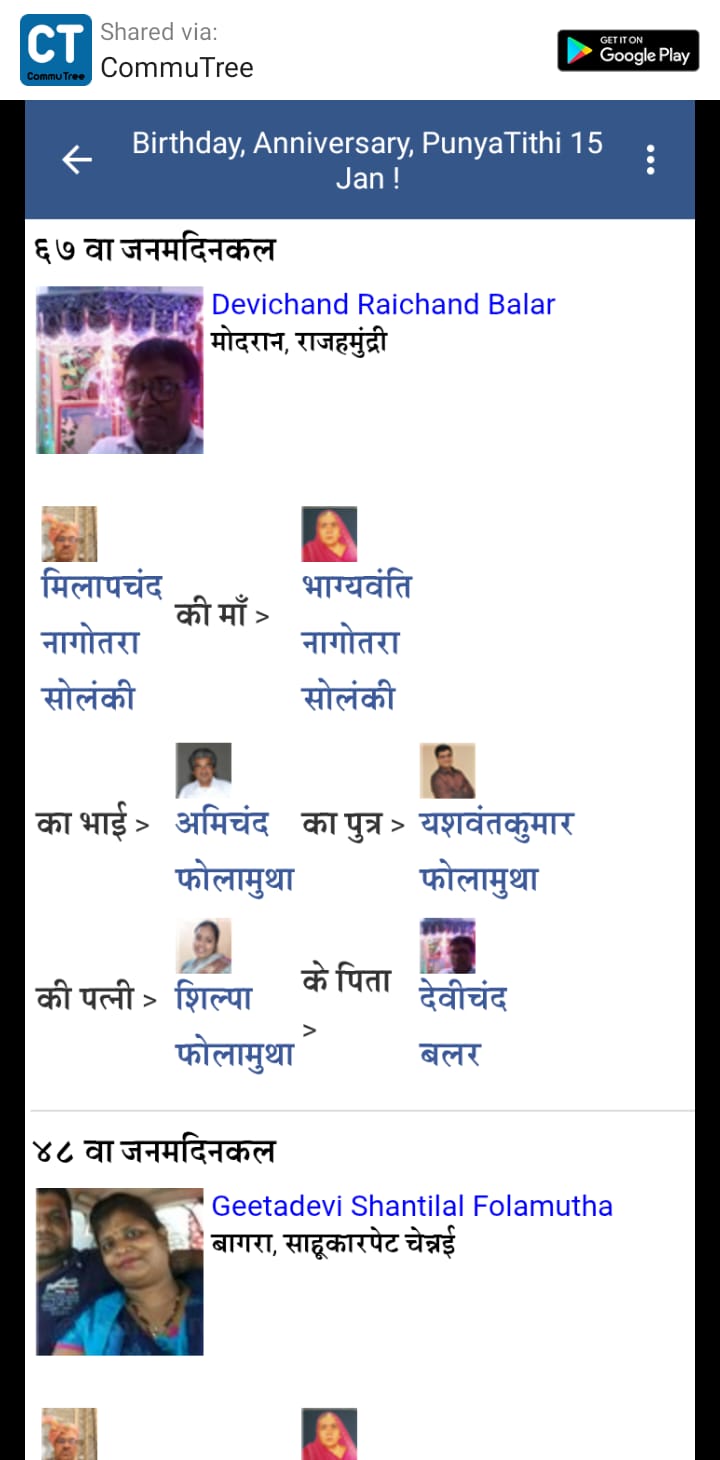Click the CommuTree CT logo icon

(x=54, y=49)
